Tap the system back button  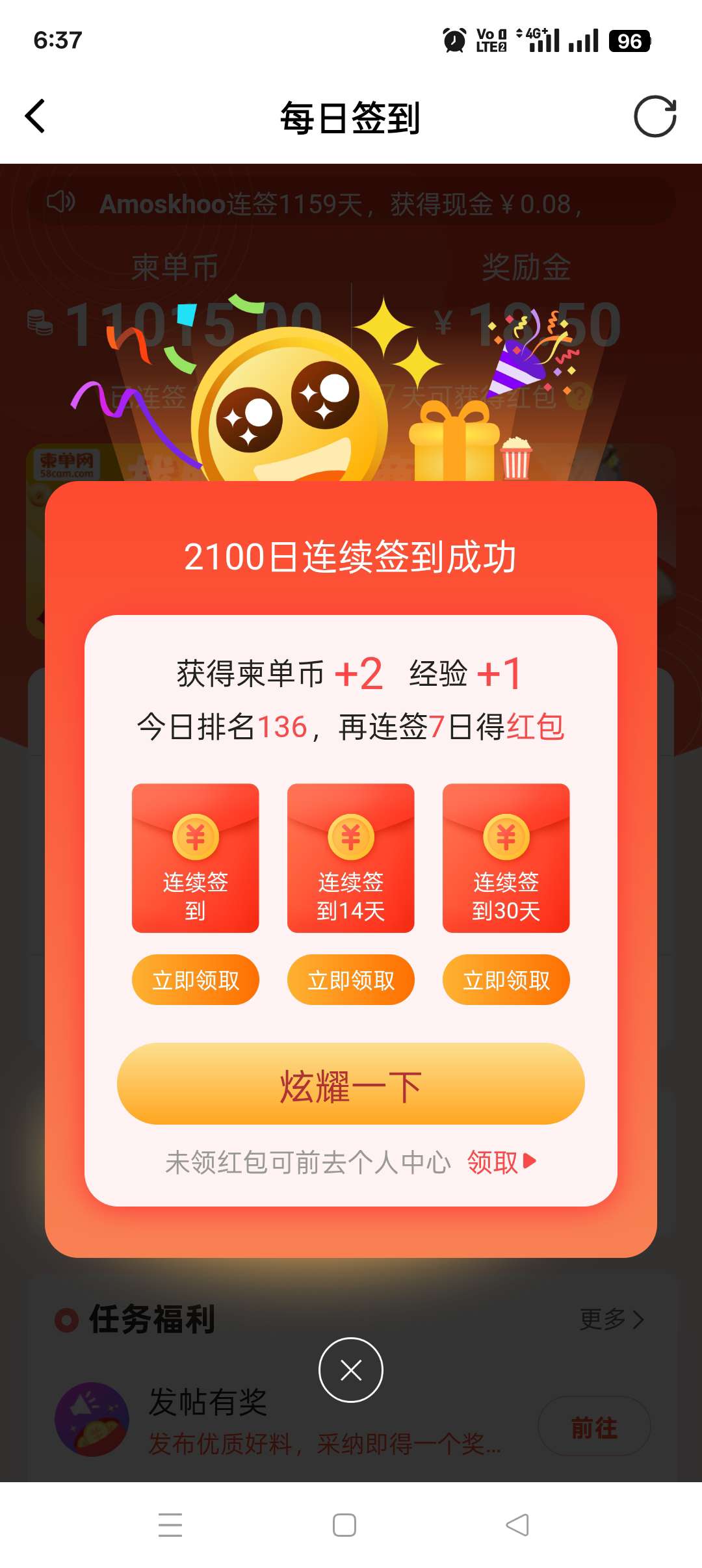[x=517, y=1524]
